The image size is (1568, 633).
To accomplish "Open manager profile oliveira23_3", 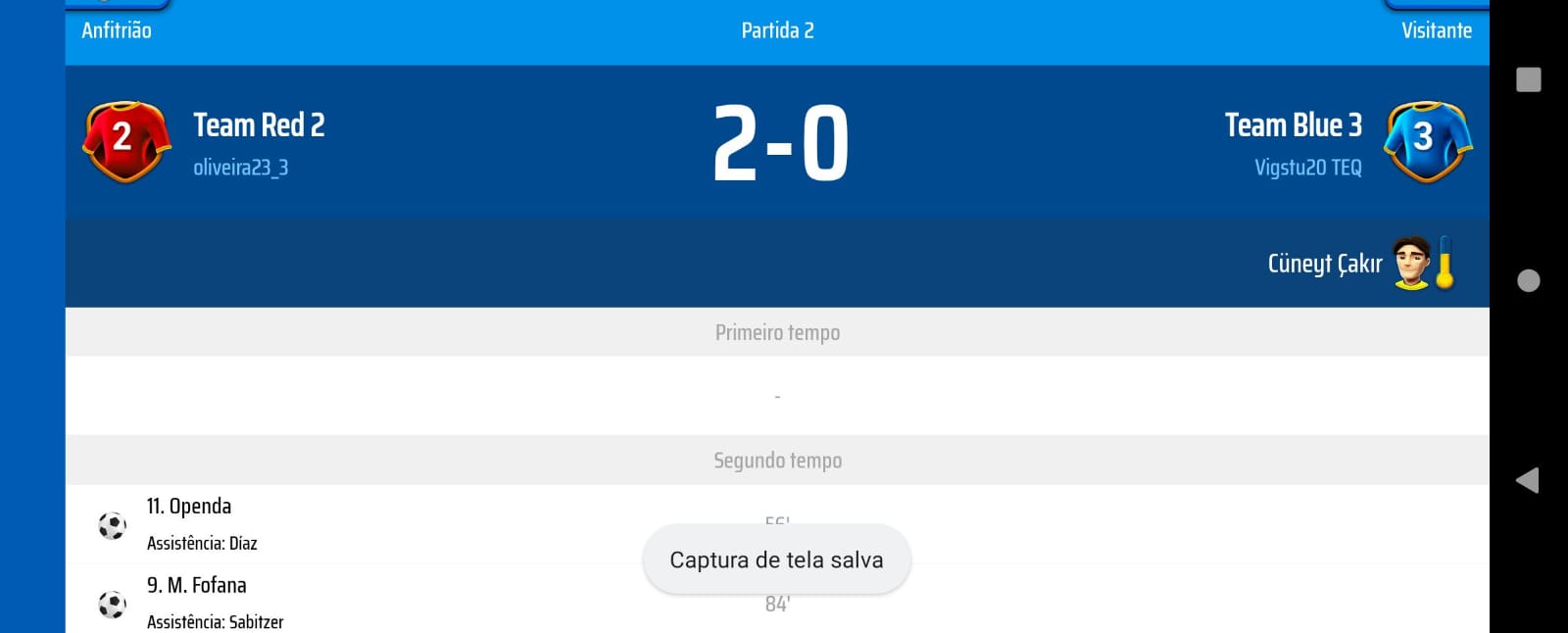I will (240, 168).
